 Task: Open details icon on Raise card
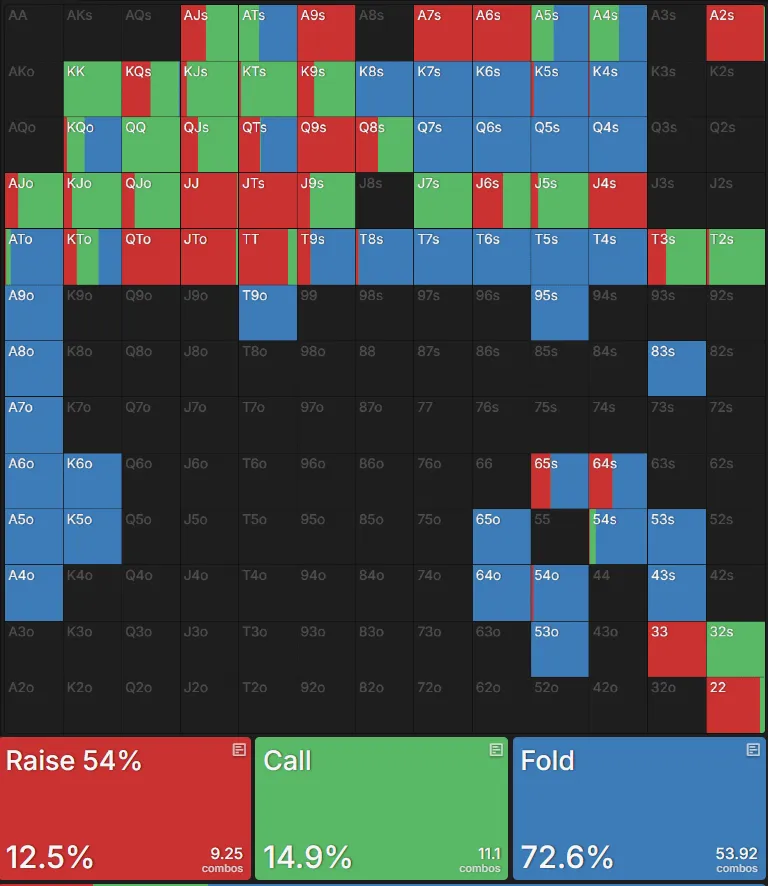tap(239, 750)
